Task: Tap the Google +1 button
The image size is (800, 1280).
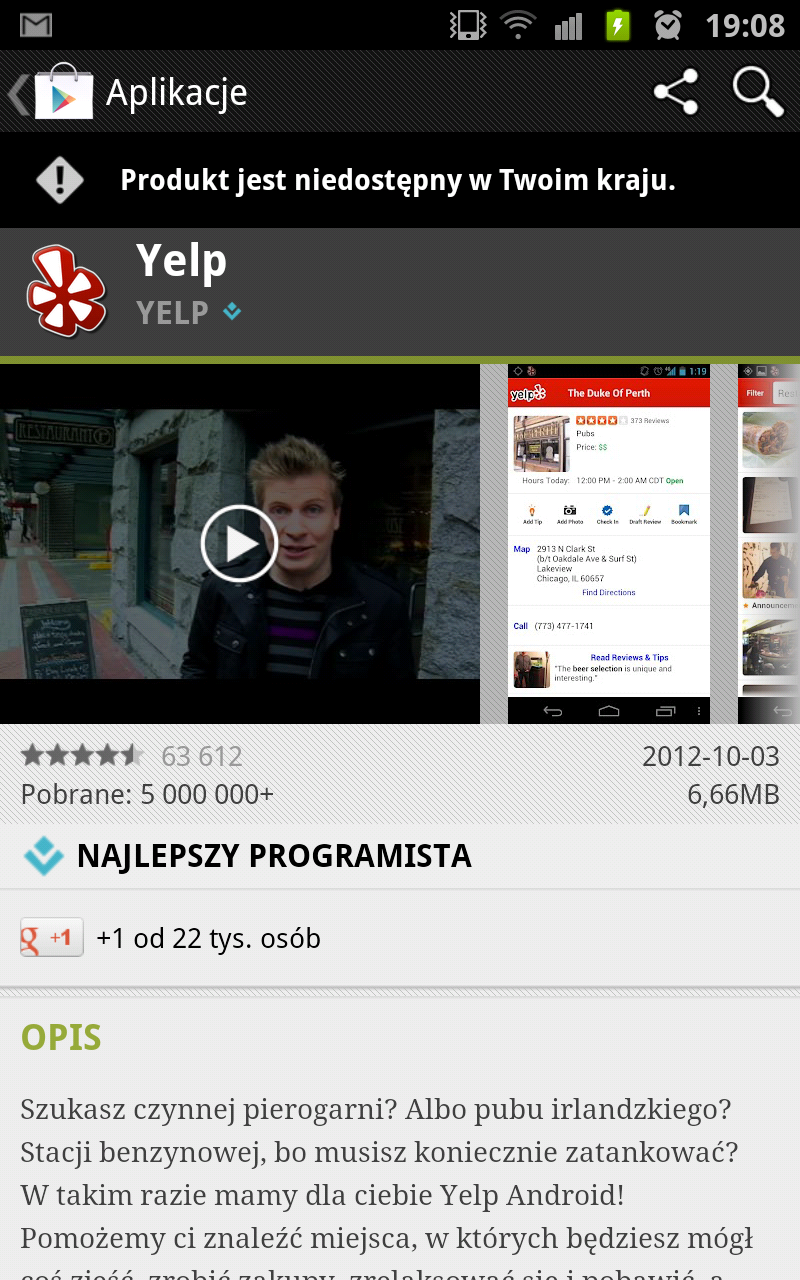Action: 52,938
